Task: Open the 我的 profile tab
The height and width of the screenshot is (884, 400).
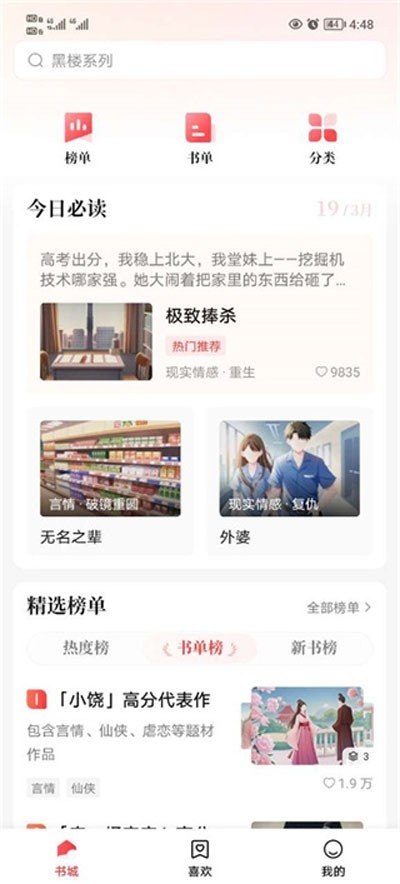Action: pyautogui.click(x=333, y=858)
